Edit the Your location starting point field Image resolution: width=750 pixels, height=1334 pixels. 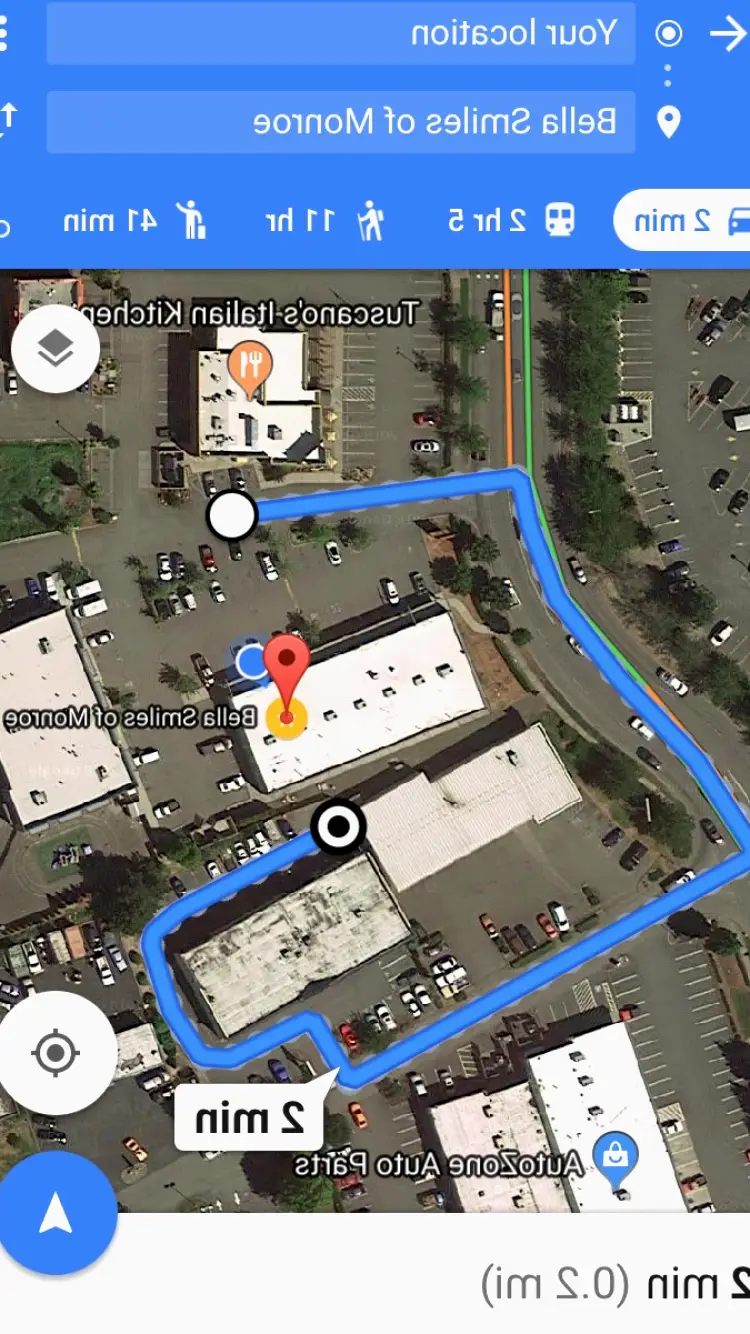(341, 34)
